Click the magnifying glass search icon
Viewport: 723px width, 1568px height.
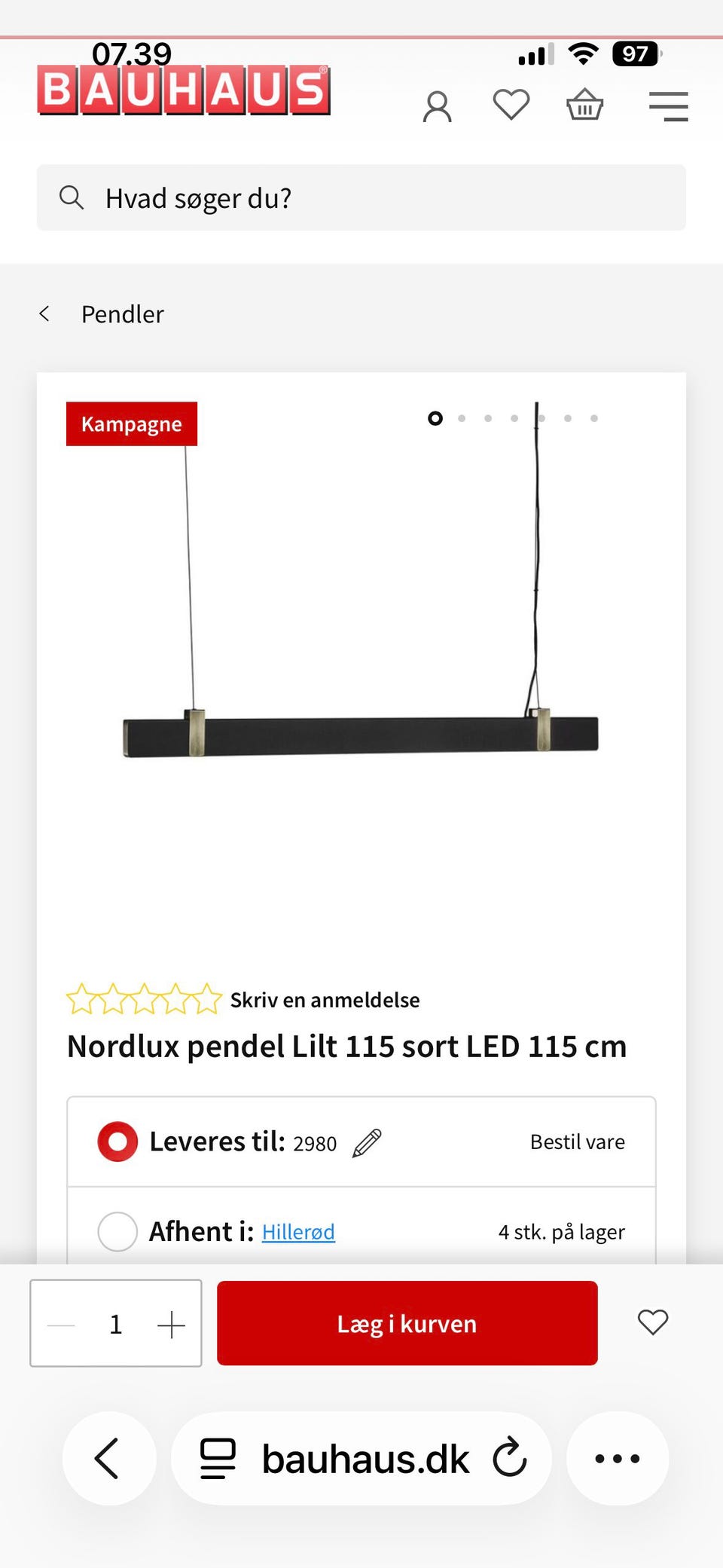pos(72,197)
